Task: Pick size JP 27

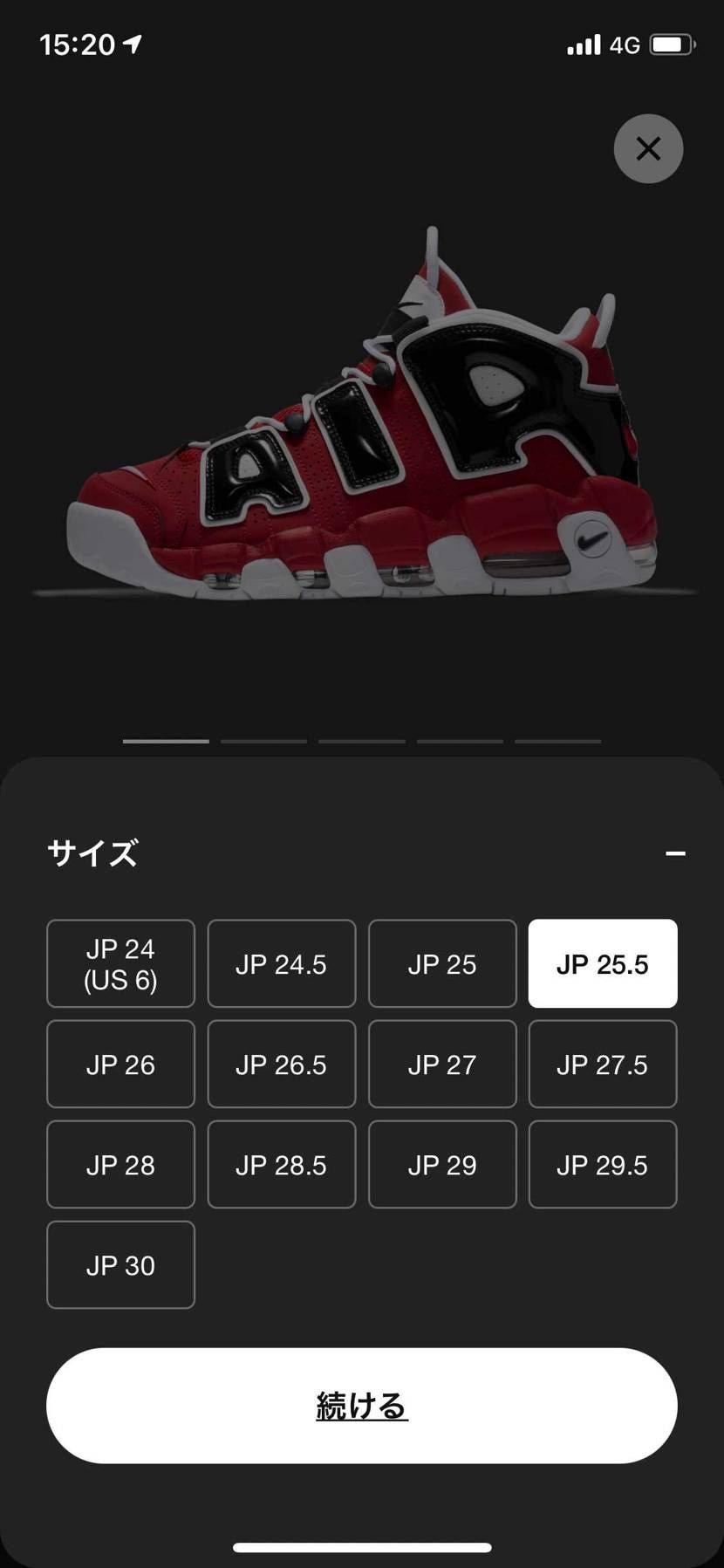Action: click(442, 1064)
